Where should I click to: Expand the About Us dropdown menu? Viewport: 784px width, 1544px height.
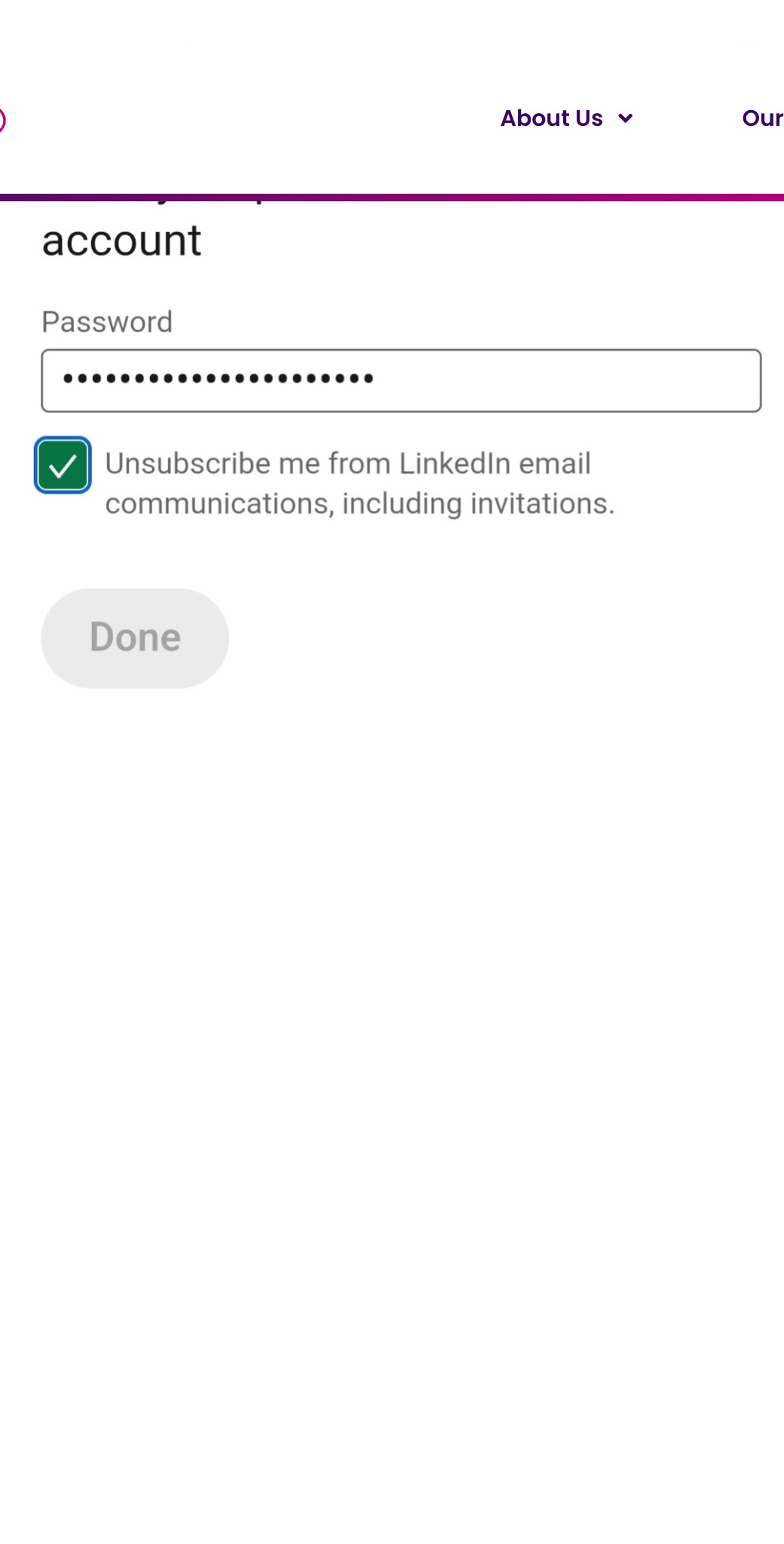tap(566, 118)
